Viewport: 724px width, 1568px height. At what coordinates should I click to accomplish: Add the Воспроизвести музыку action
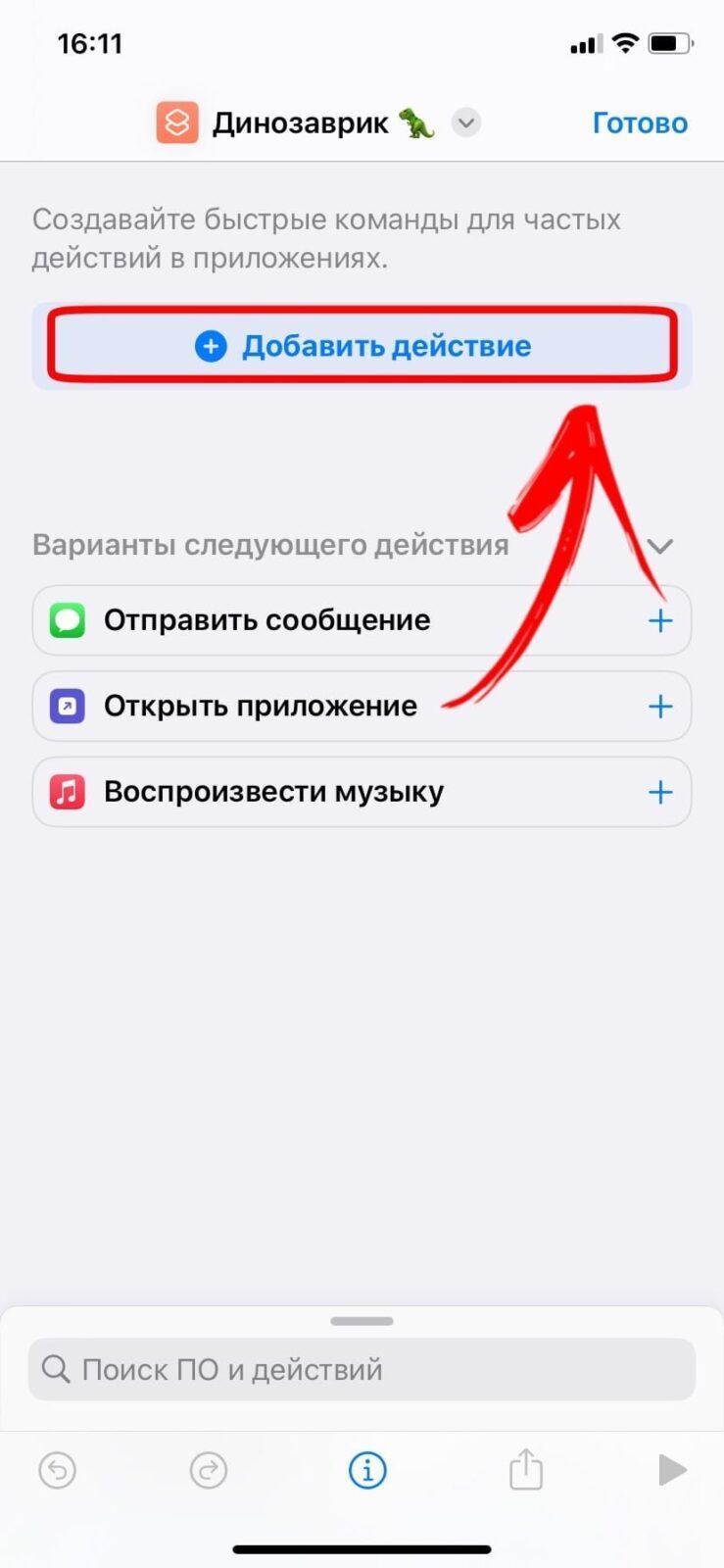[x=660, y=792]
